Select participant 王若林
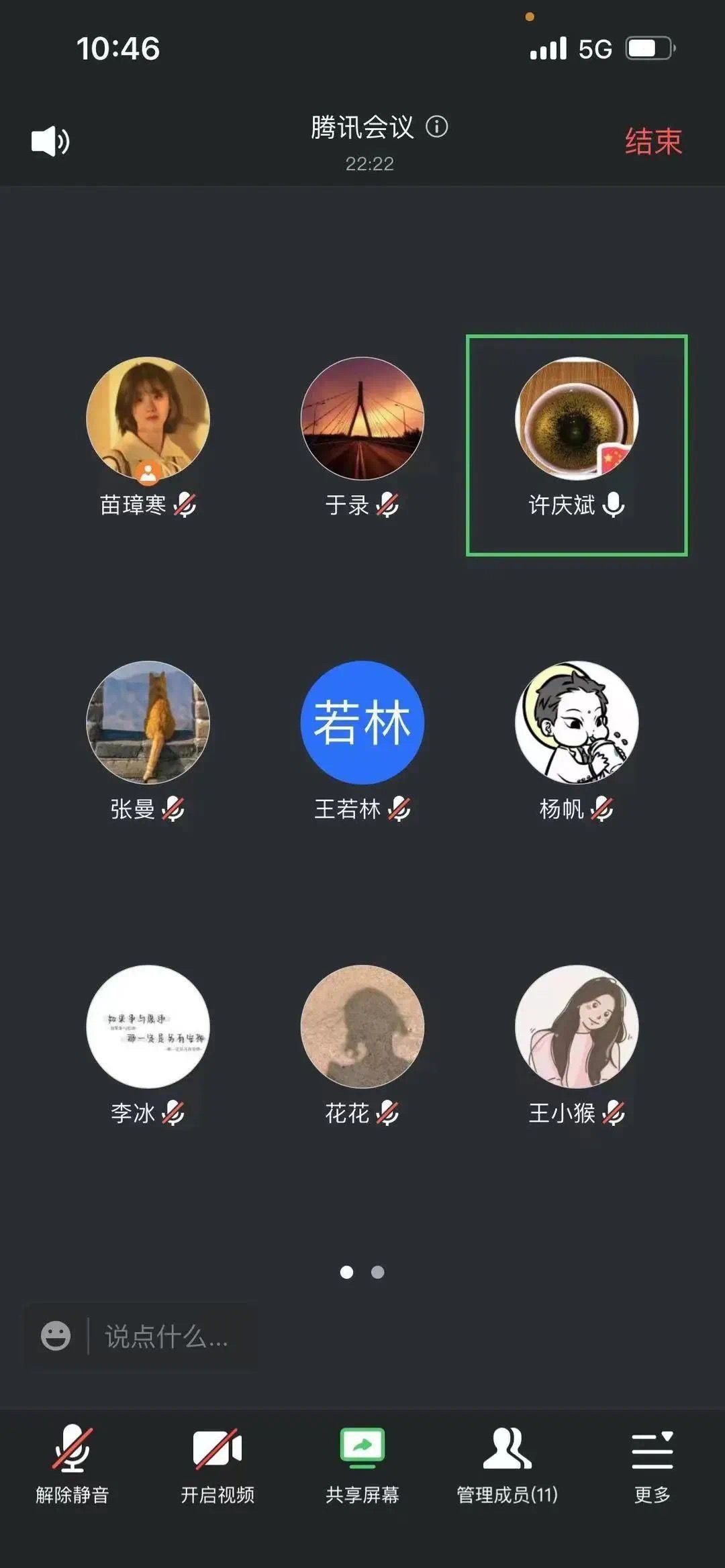The height and width of the screenshot is (1568, 725). [x=362, y=723]
